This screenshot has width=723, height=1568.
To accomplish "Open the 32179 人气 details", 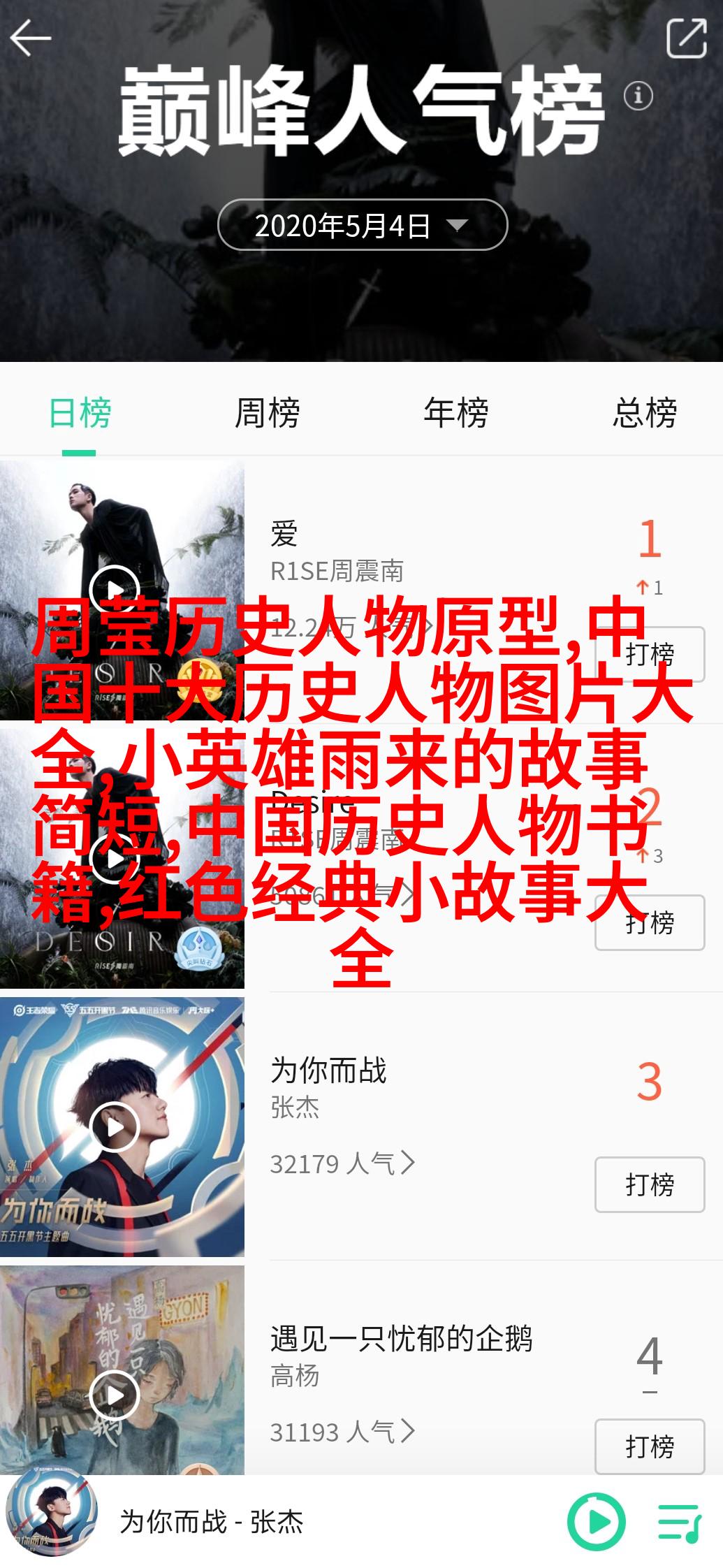I will [x=342, y=1163].
